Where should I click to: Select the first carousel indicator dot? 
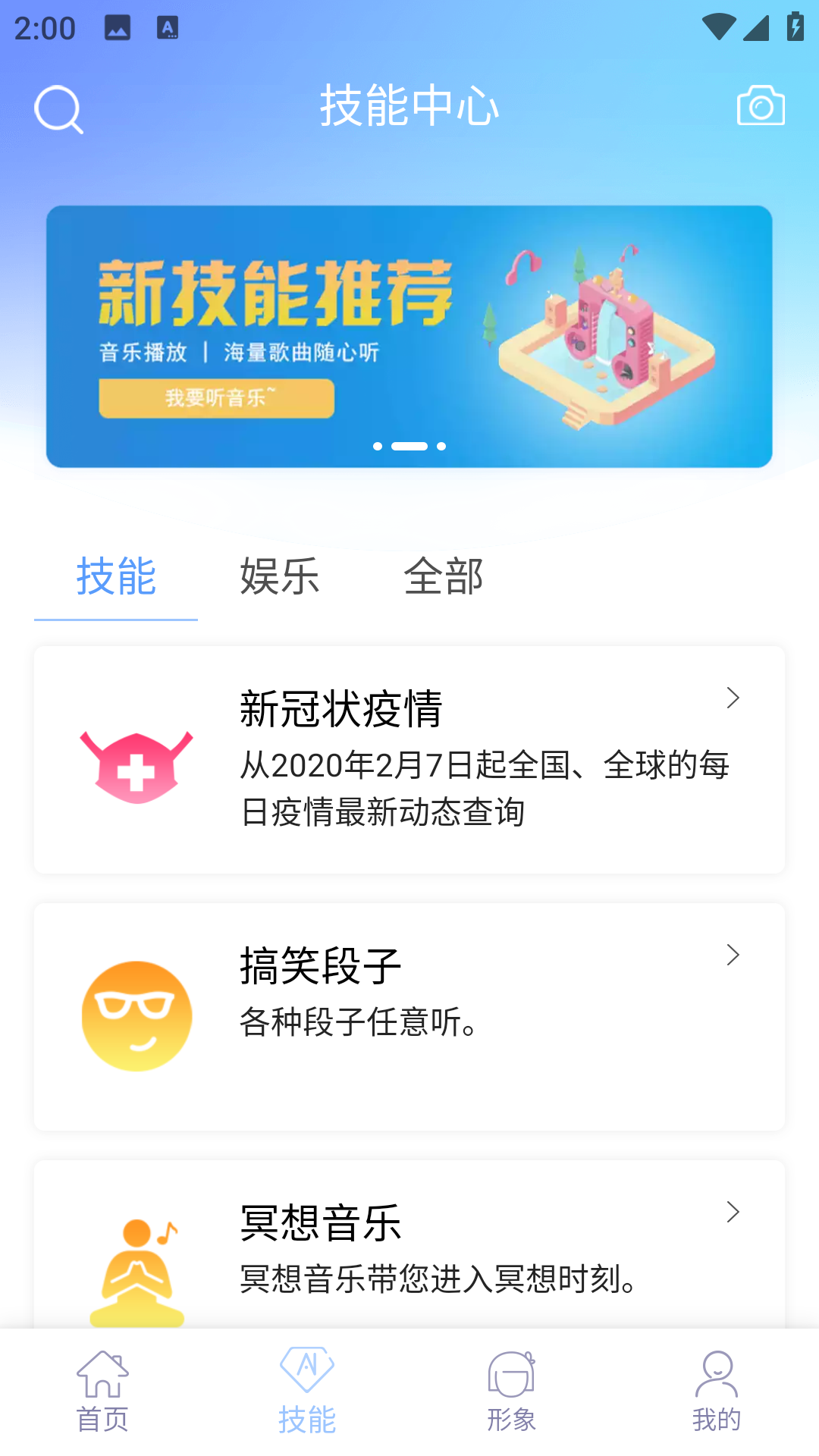click(377, 447)
